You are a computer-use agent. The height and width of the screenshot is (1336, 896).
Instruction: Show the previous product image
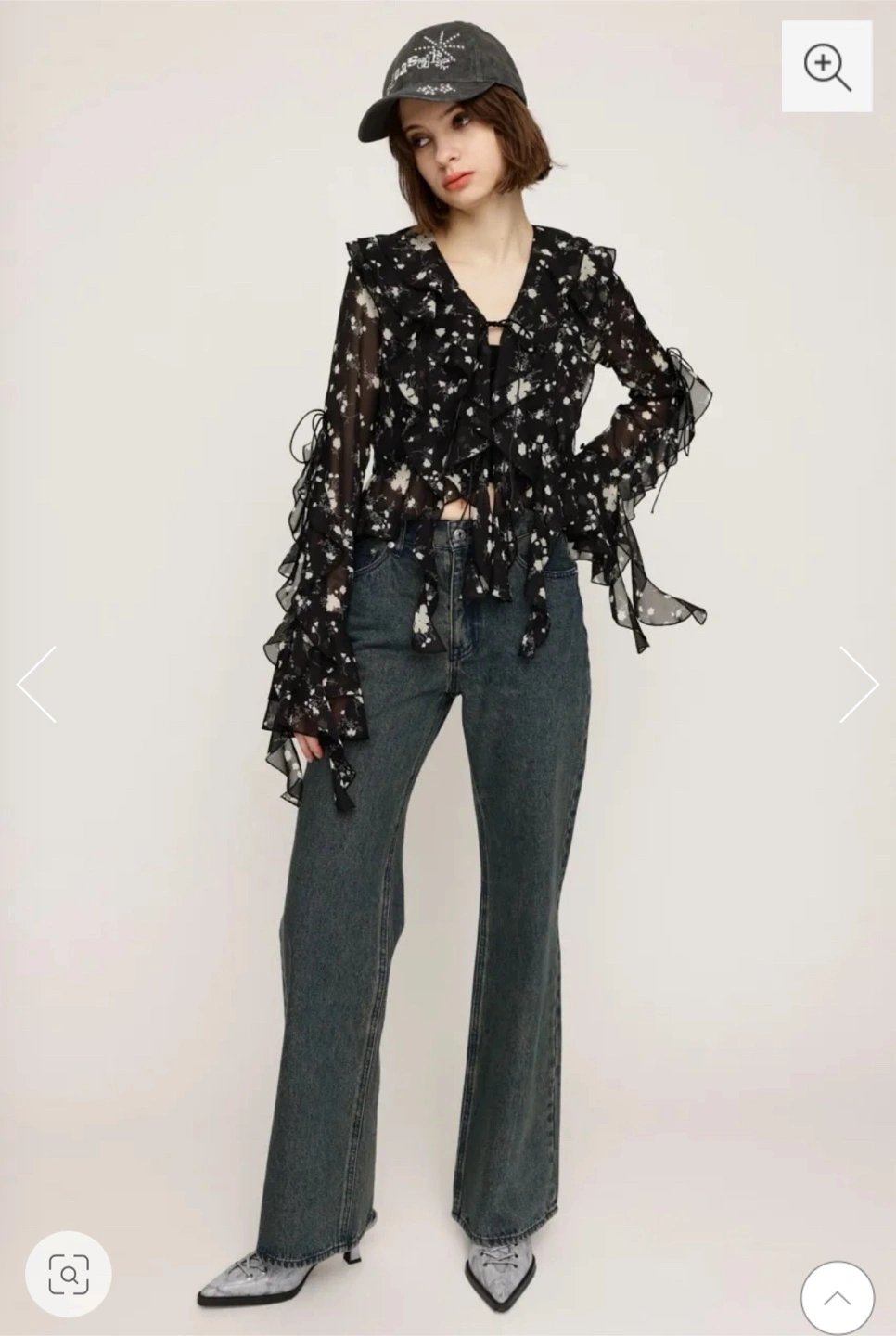click(37, 685)
